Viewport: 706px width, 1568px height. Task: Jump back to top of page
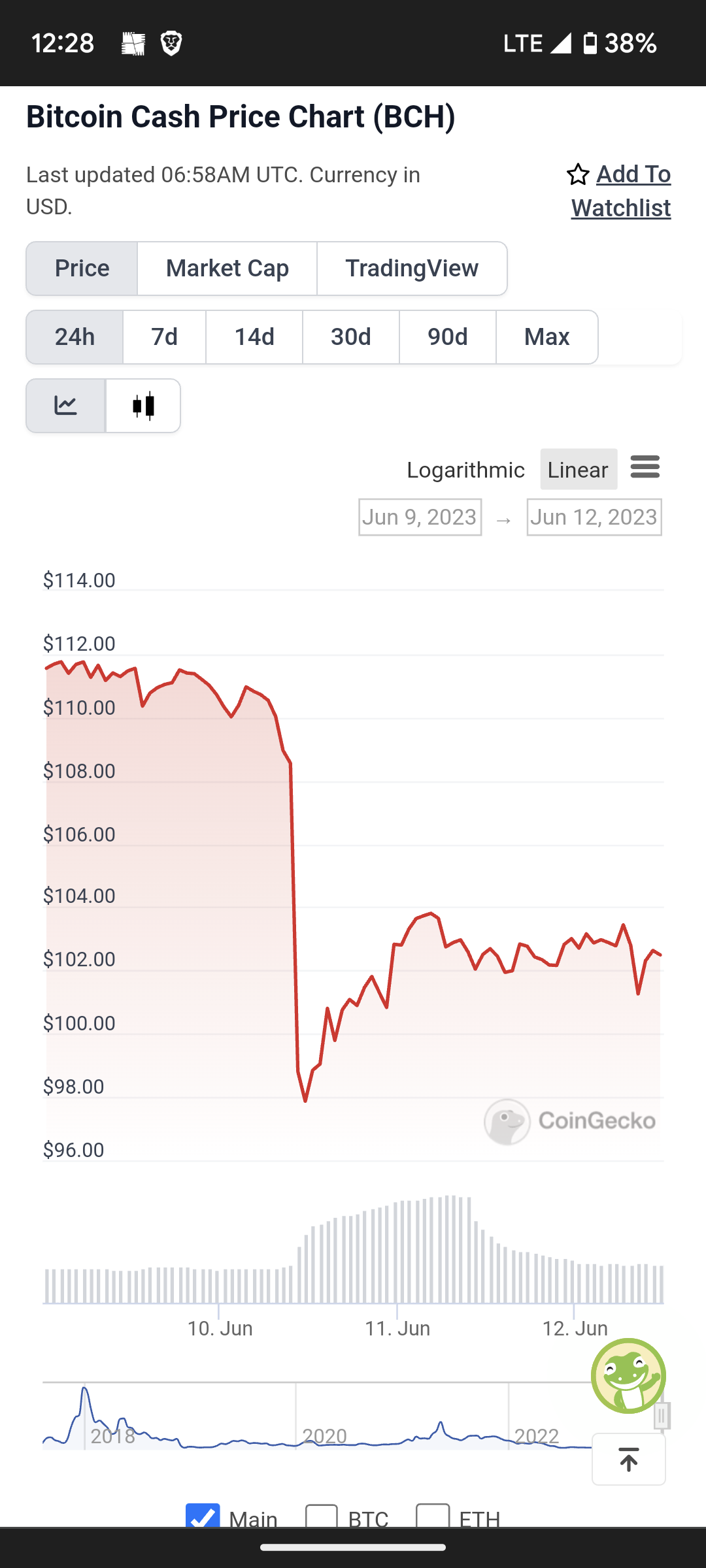[x=629, y=1460]
